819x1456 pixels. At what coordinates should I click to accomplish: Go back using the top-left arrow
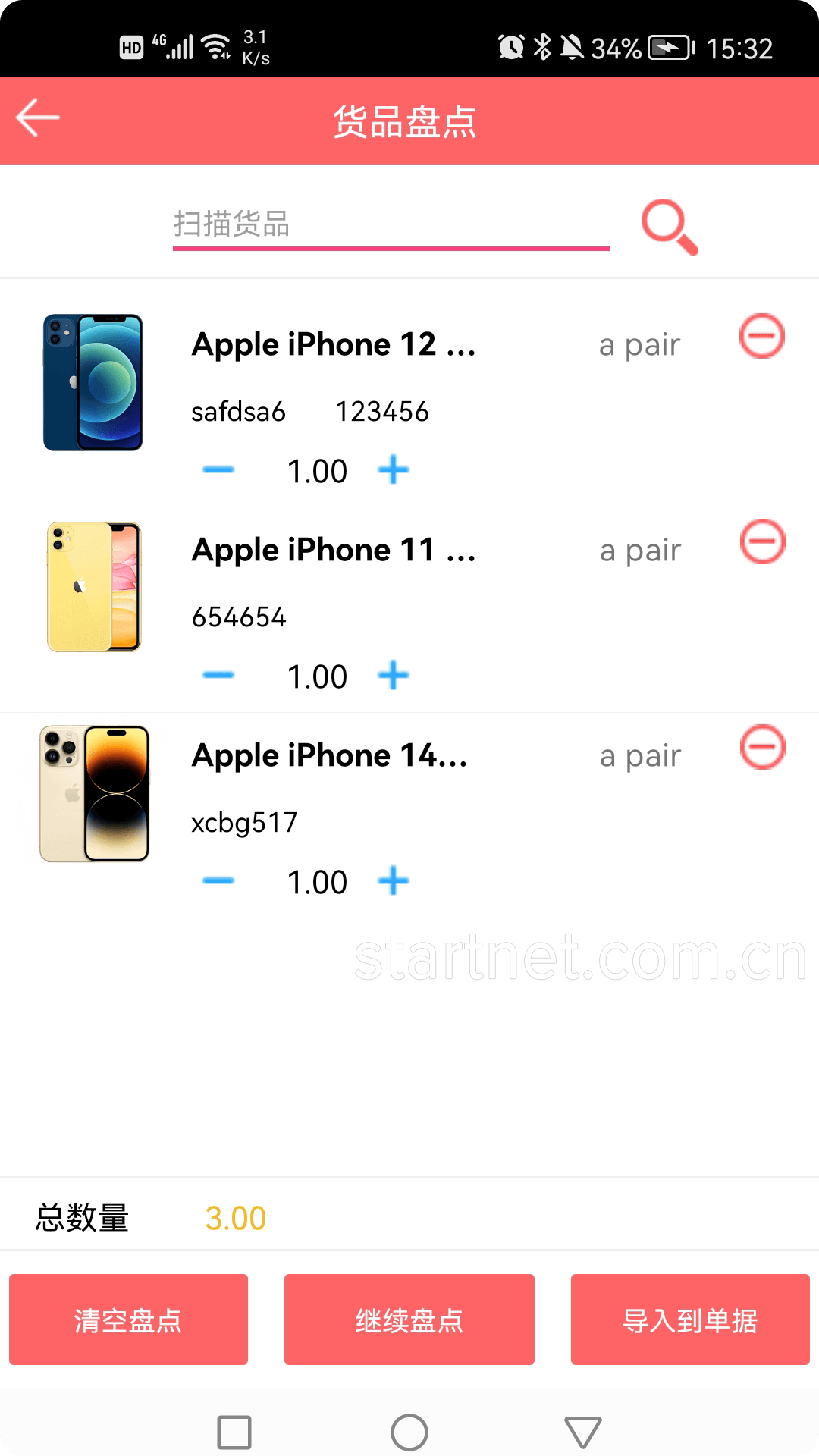point(38,118)
